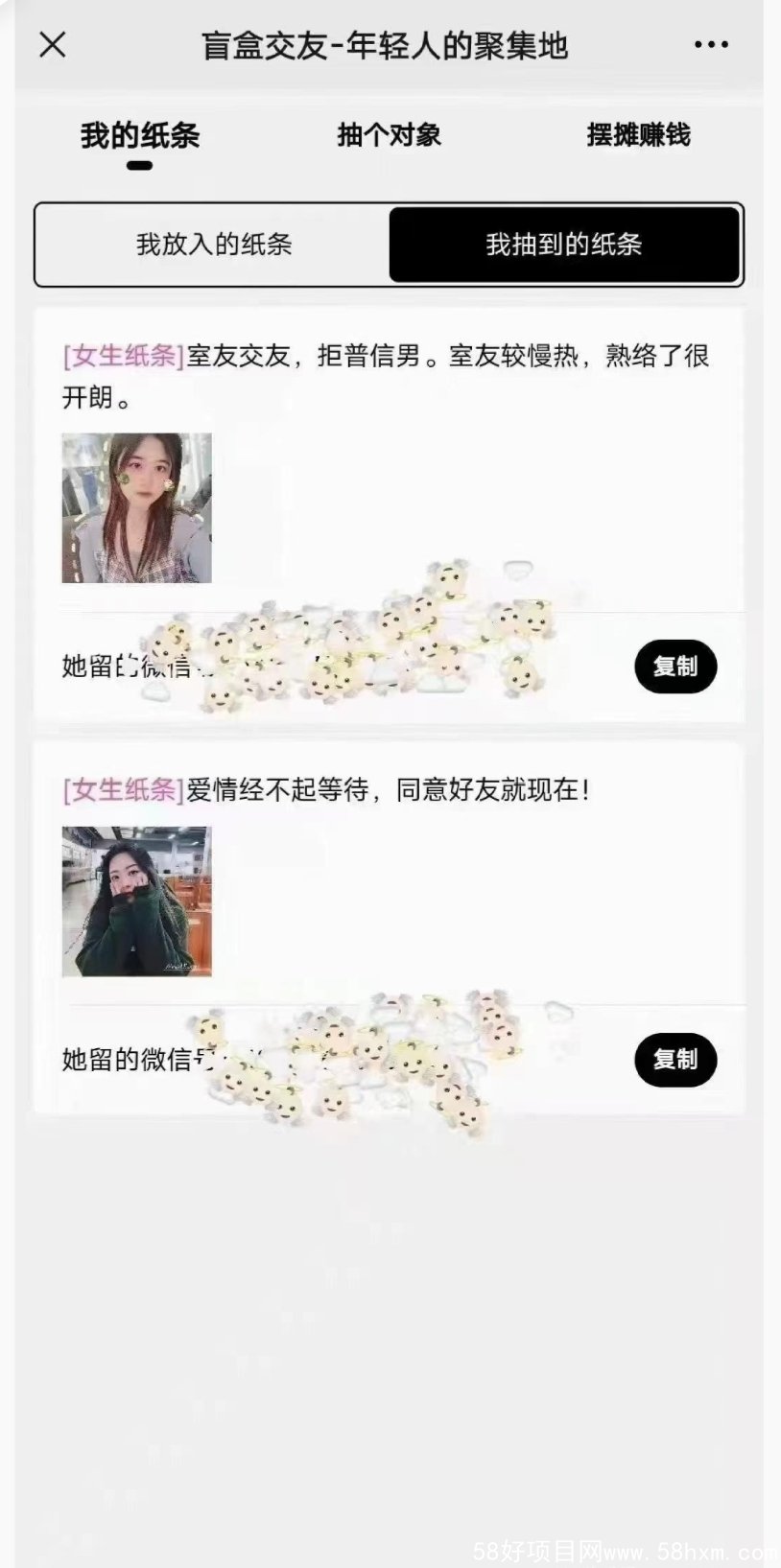View photo in the 爱情经不起等待 note
The image size is (781, 1568).
[x=137, y=901]
